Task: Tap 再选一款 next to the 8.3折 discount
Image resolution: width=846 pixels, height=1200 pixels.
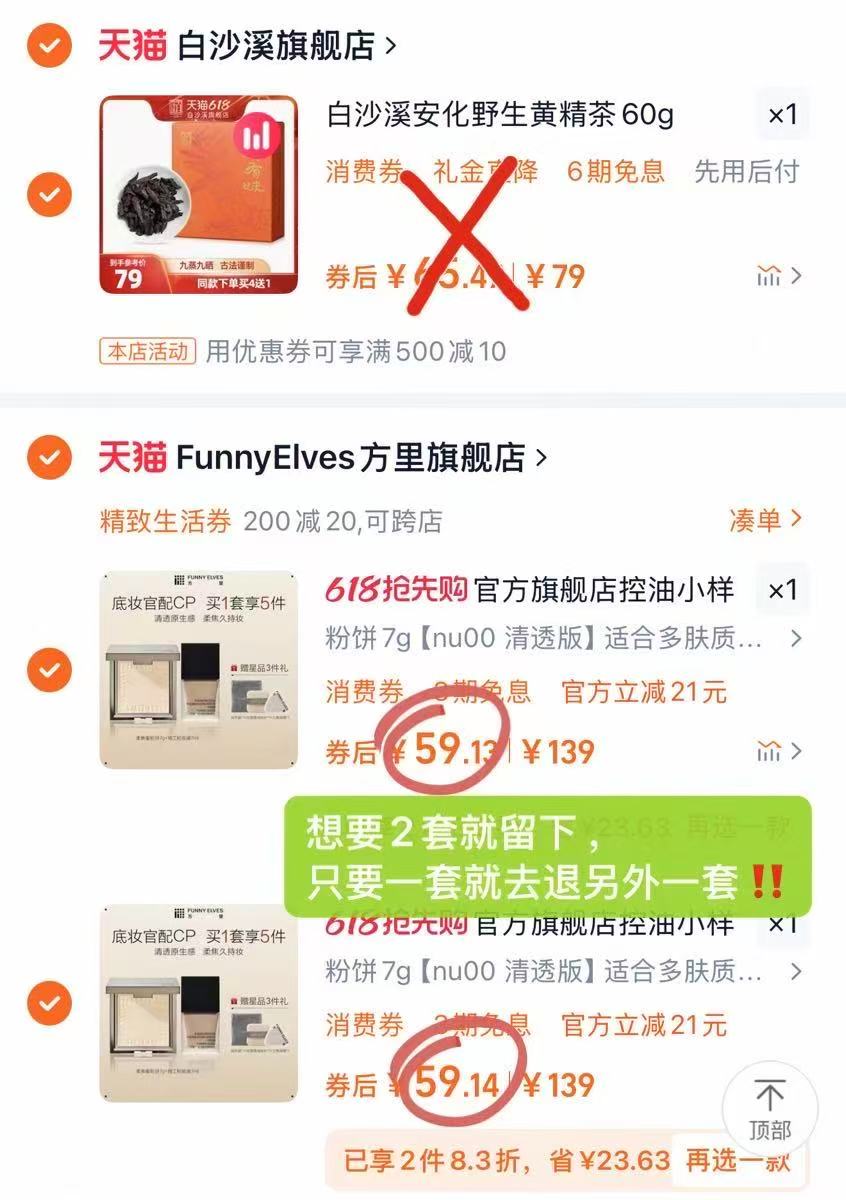Action: (x=738, y=1161)
